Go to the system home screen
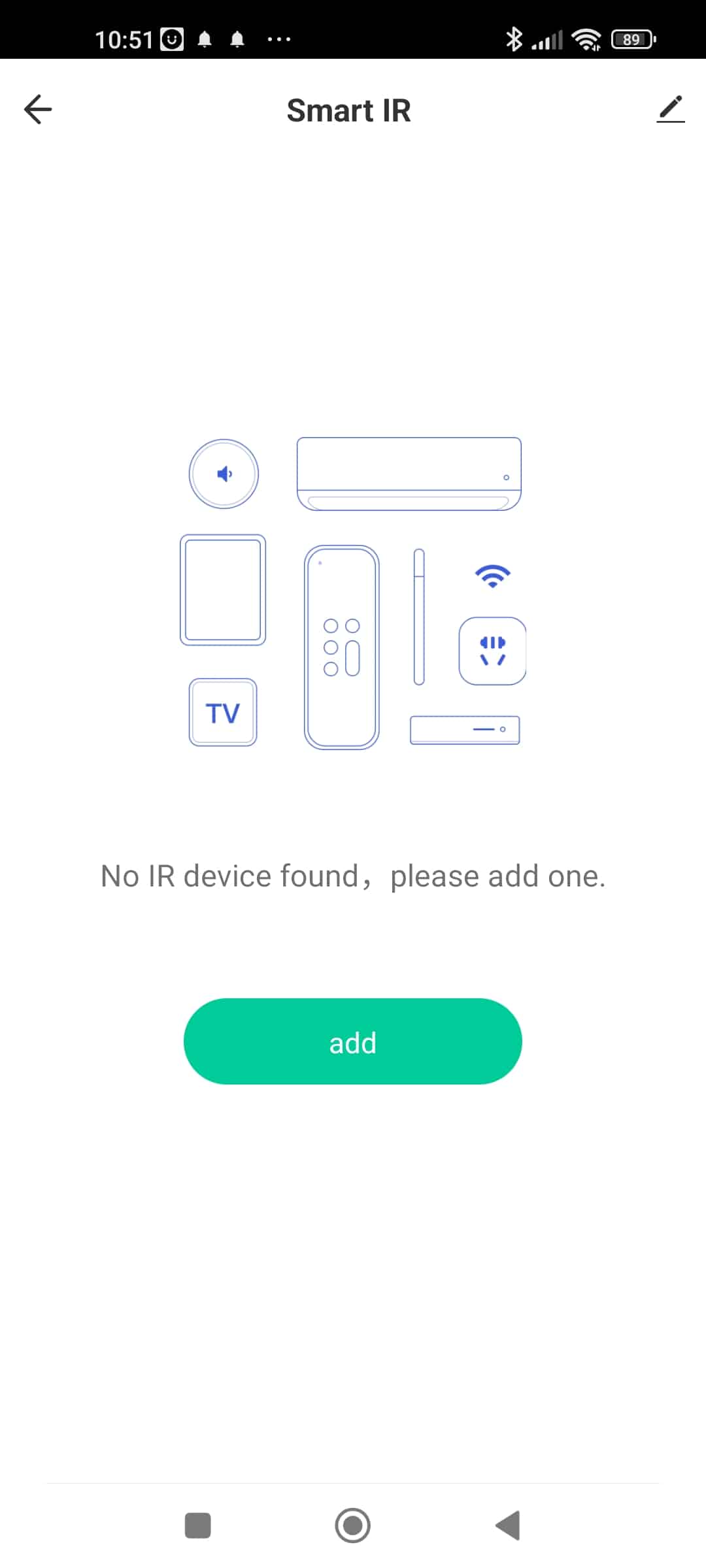Image resolution: width=706 pixels, height=1568 pixels. click(353, 1526)
